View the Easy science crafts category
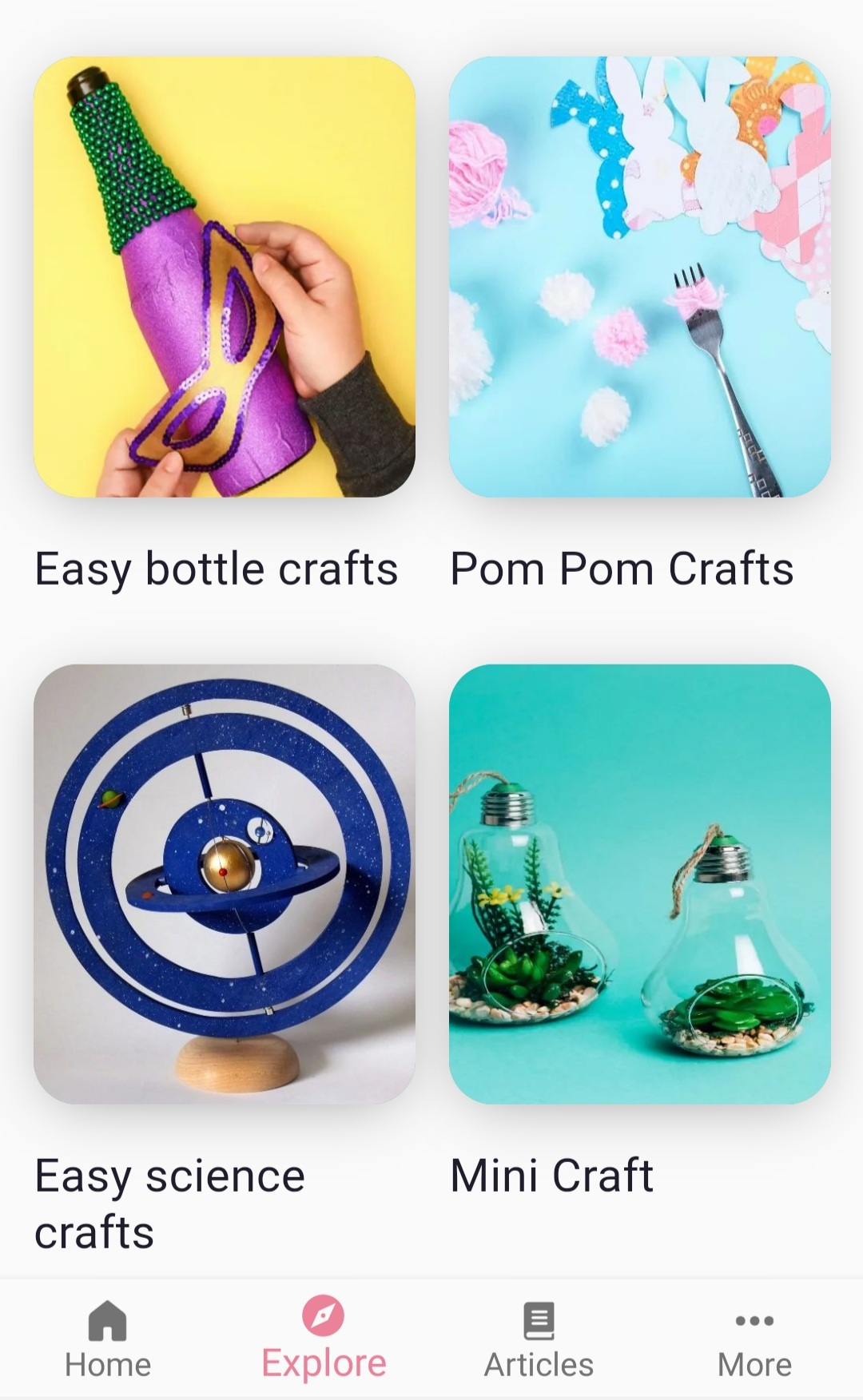 (225, 883)
